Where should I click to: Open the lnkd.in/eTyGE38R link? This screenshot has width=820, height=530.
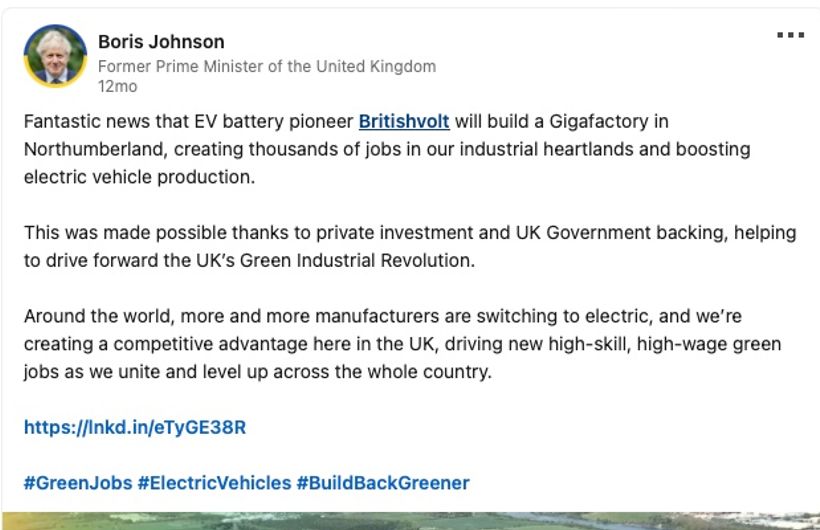pyautogui.click(x=135, y=428)
